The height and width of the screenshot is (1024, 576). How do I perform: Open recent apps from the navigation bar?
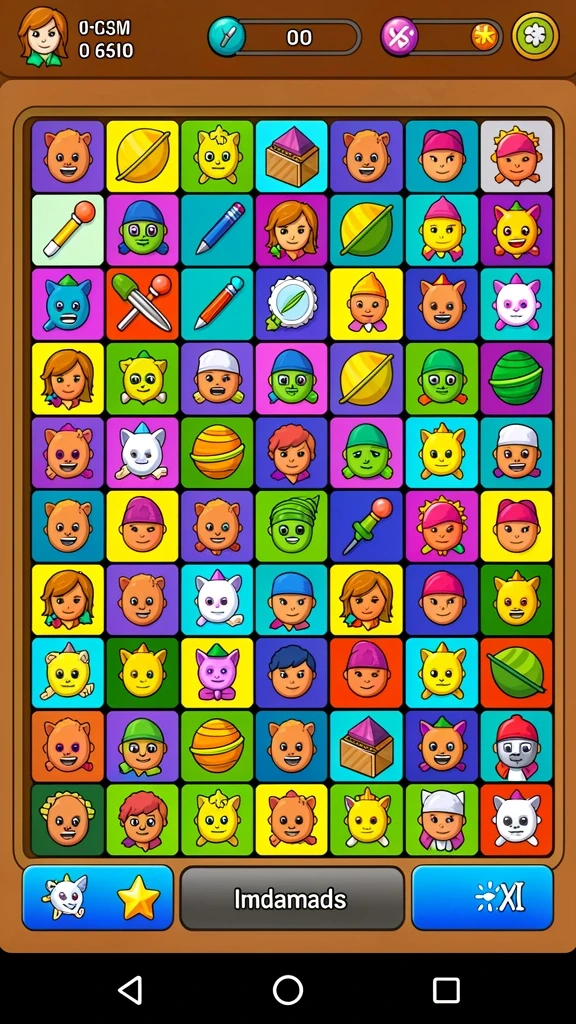coord(446,990)
